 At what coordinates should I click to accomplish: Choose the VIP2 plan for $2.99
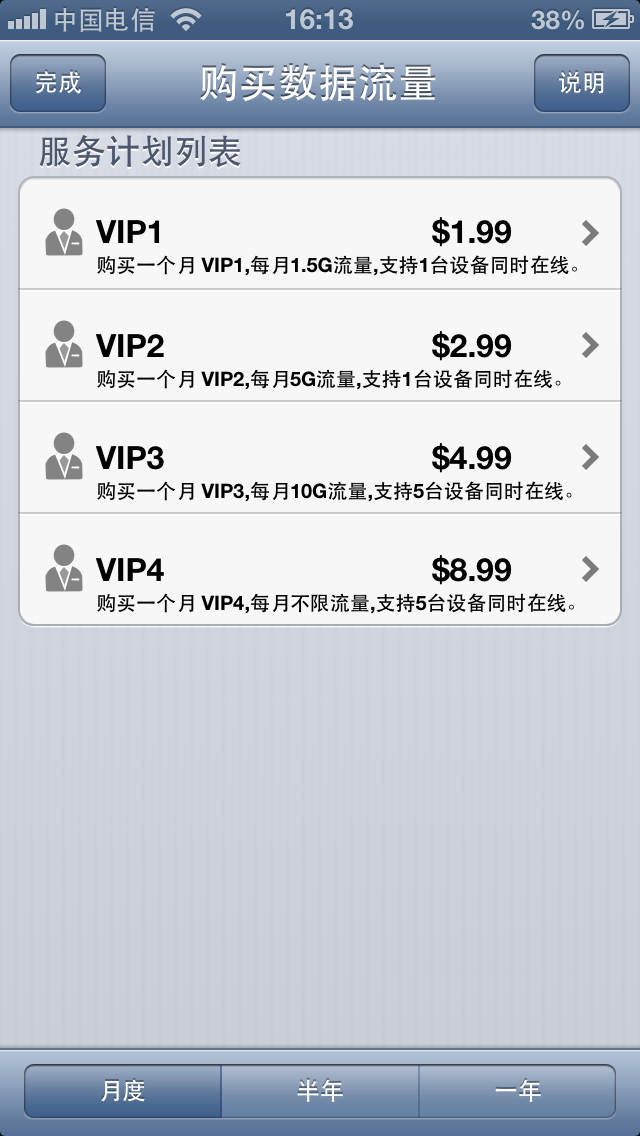(x=320, y=346)
